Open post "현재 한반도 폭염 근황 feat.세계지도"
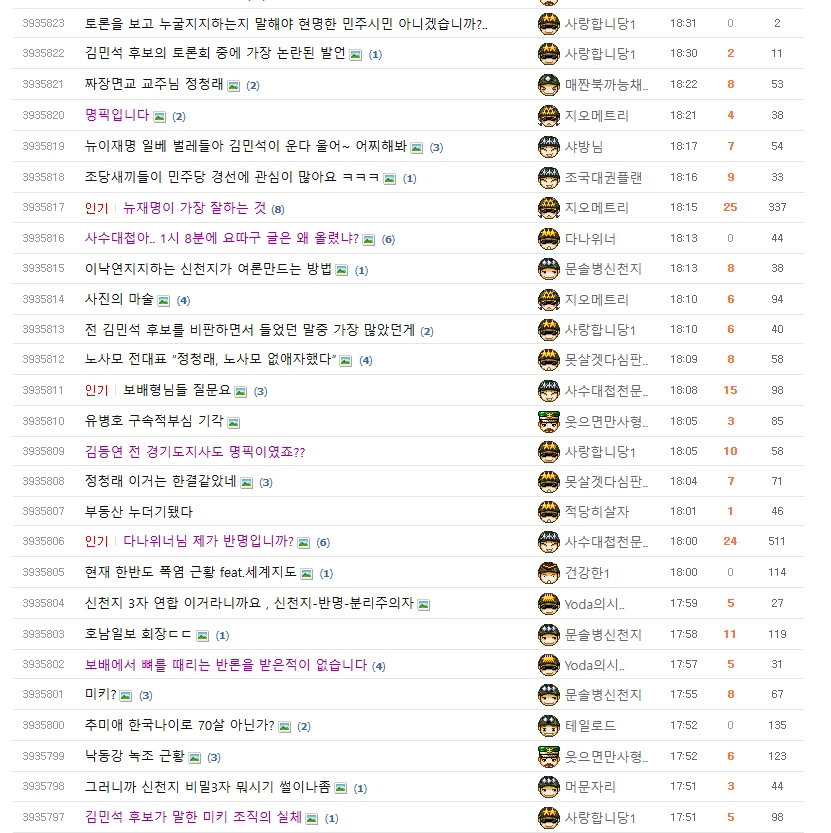Screen dimensions: 831x833 coord(191,572)
